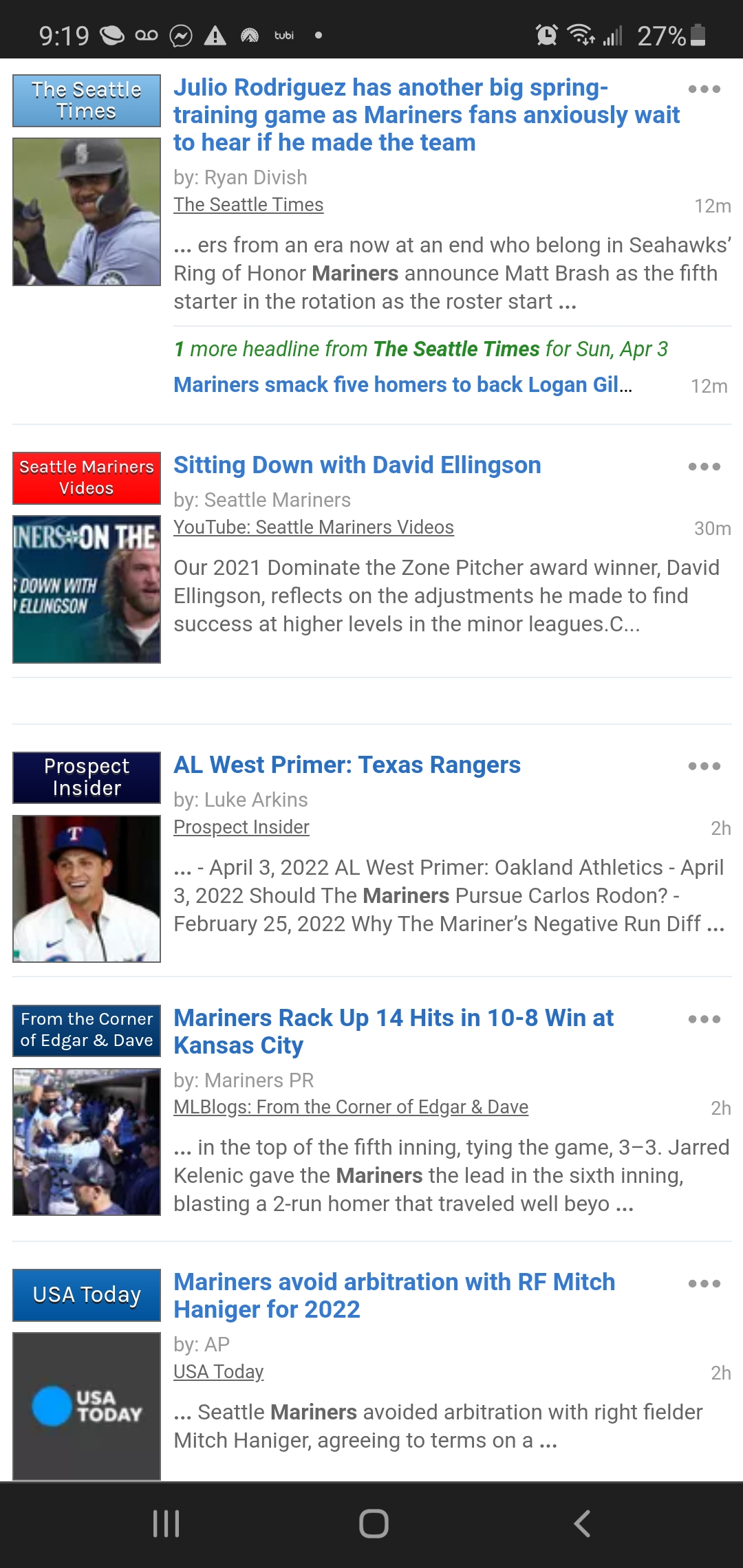Show options for David Ellingson article
Viewport: 743px width, 1568px height.
[704, 467]
